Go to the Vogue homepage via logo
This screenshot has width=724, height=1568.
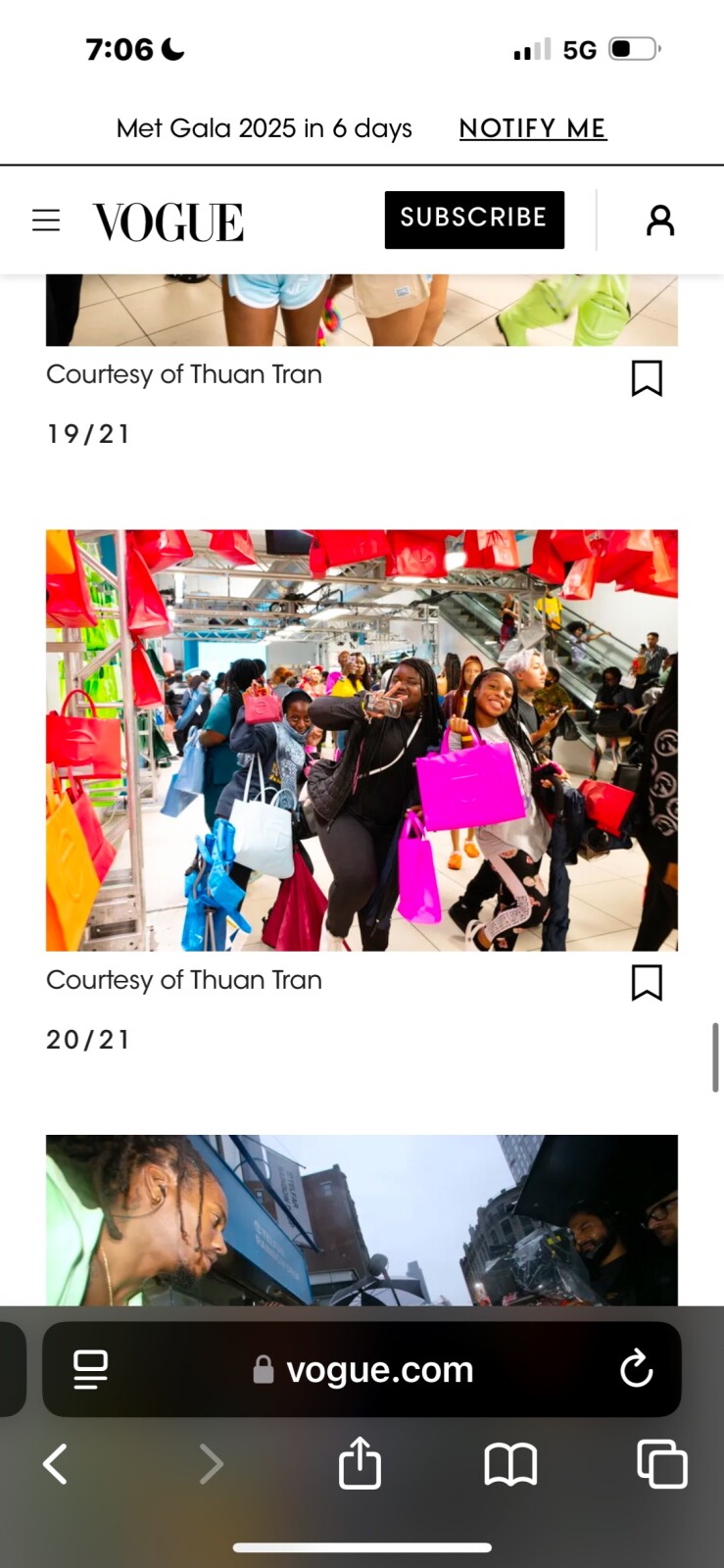tap(169, 222)
